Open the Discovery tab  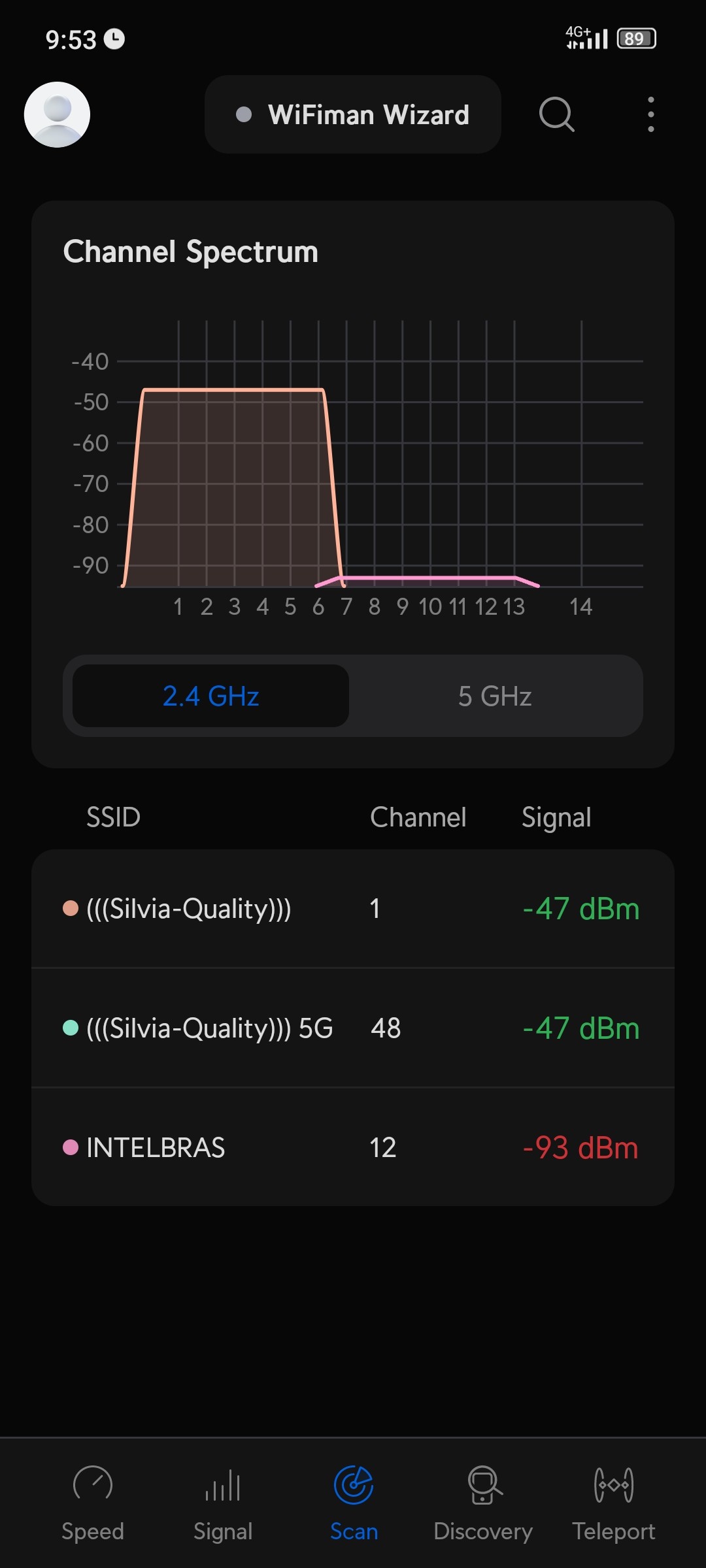tap(483, 1503)
